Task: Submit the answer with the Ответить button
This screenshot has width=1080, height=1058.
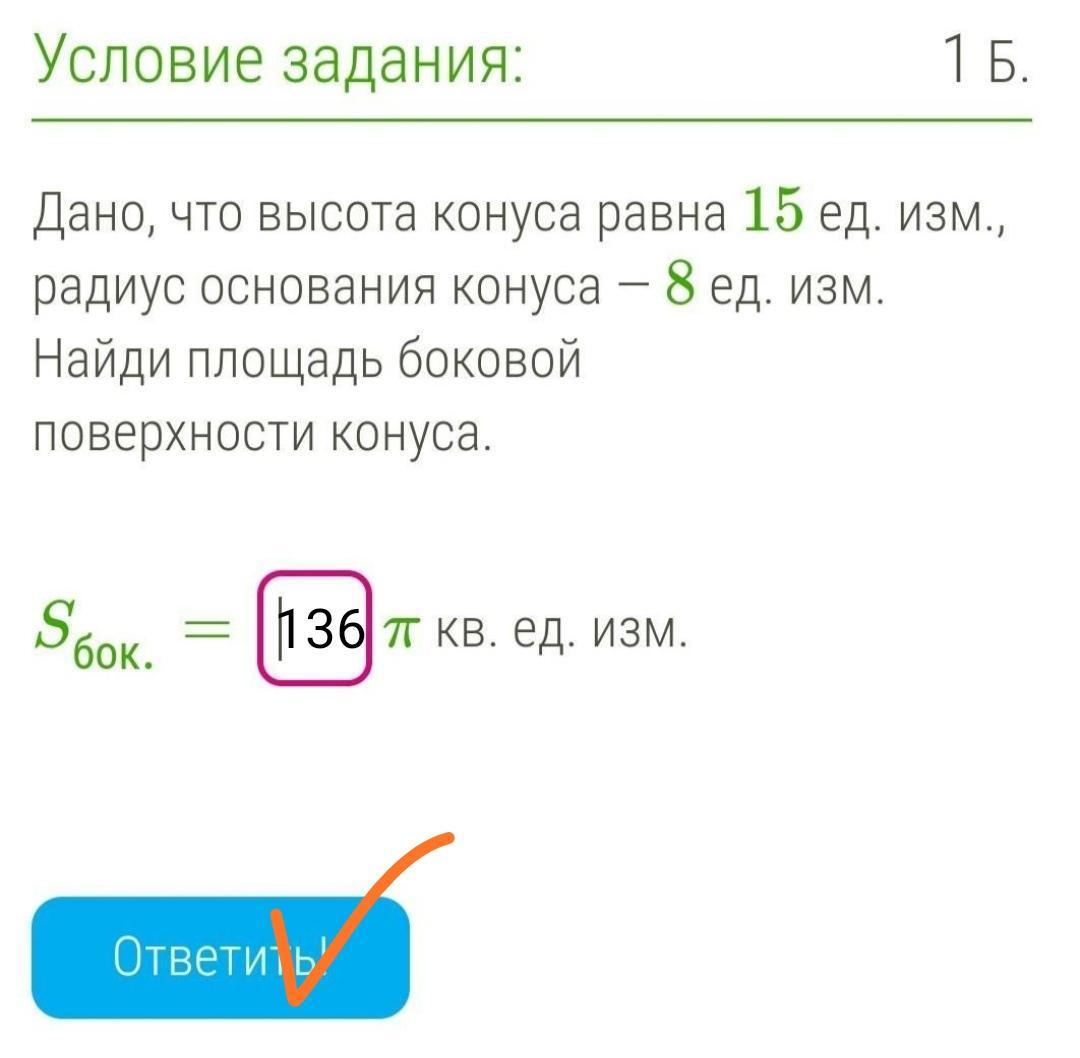Action: click(x=220, y=957)
